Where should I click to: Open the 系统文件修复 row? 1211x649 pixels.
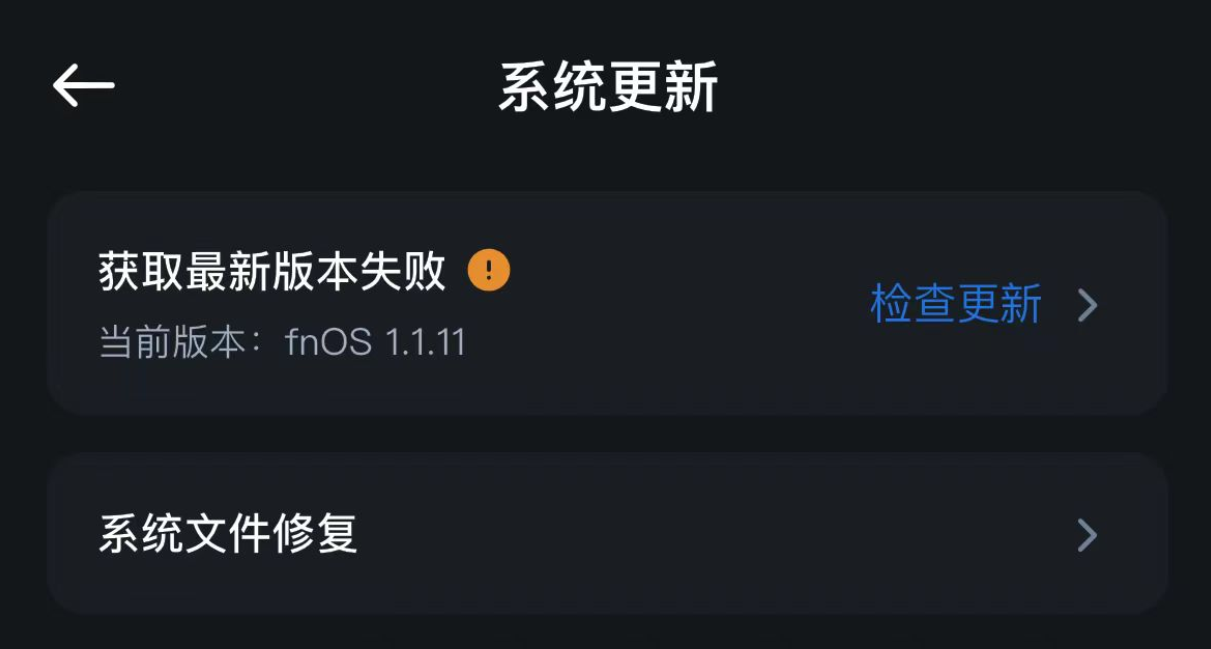pyautogui.click(x=606, y=534)
